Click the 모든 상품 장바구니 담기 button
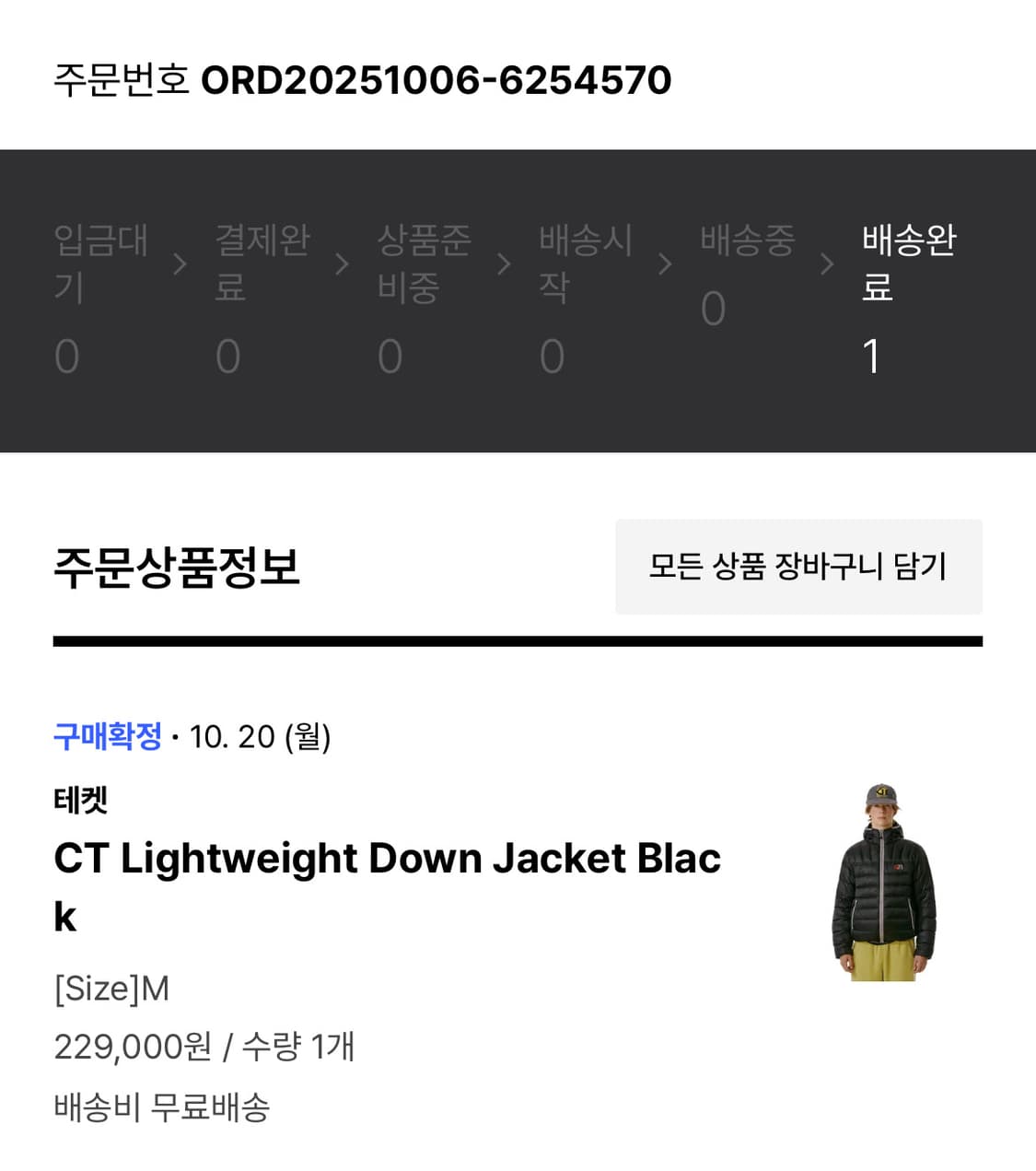 click(x=797, y=568)
